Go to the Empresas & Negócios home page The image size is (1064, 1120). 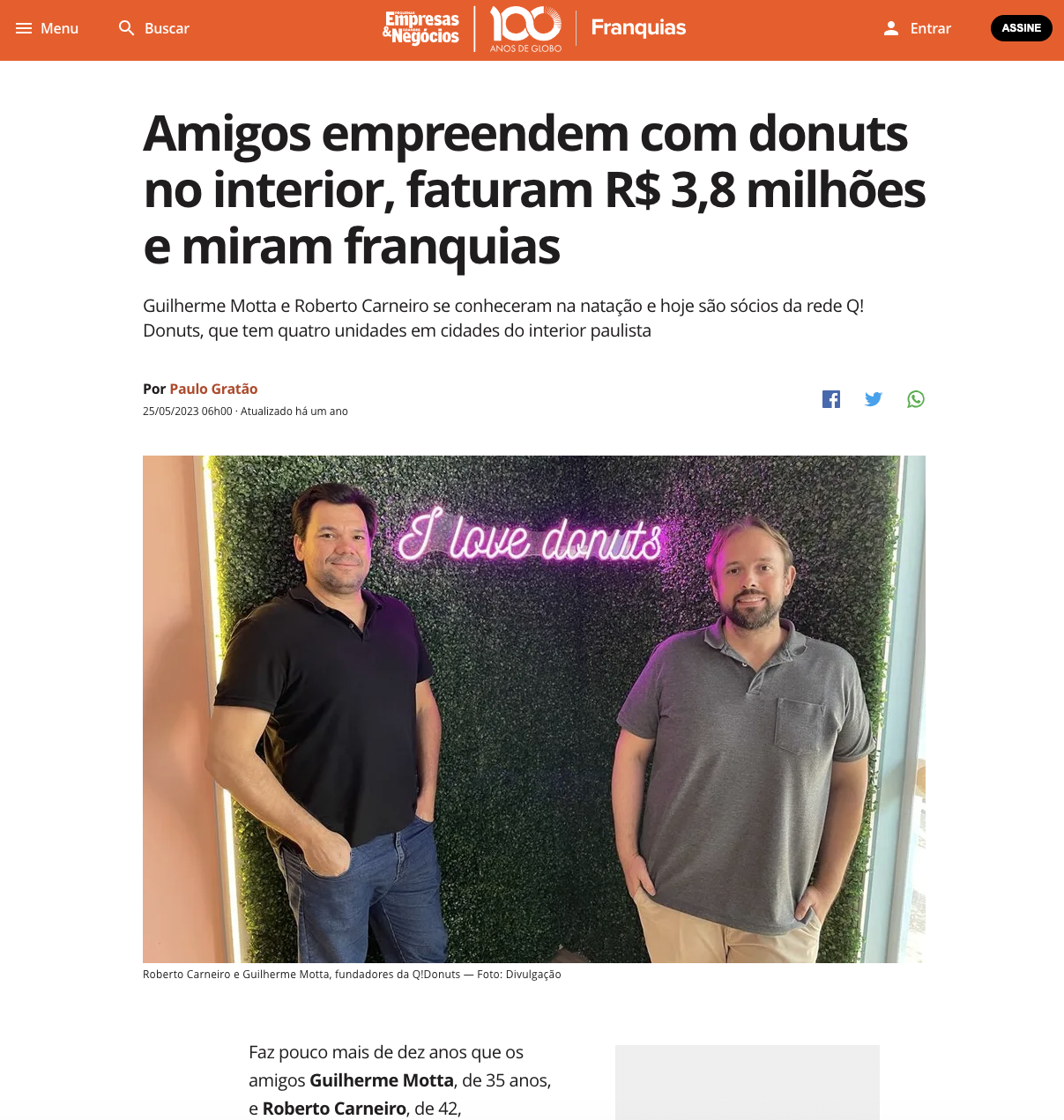pyautogui.click(x=420, y=28)
